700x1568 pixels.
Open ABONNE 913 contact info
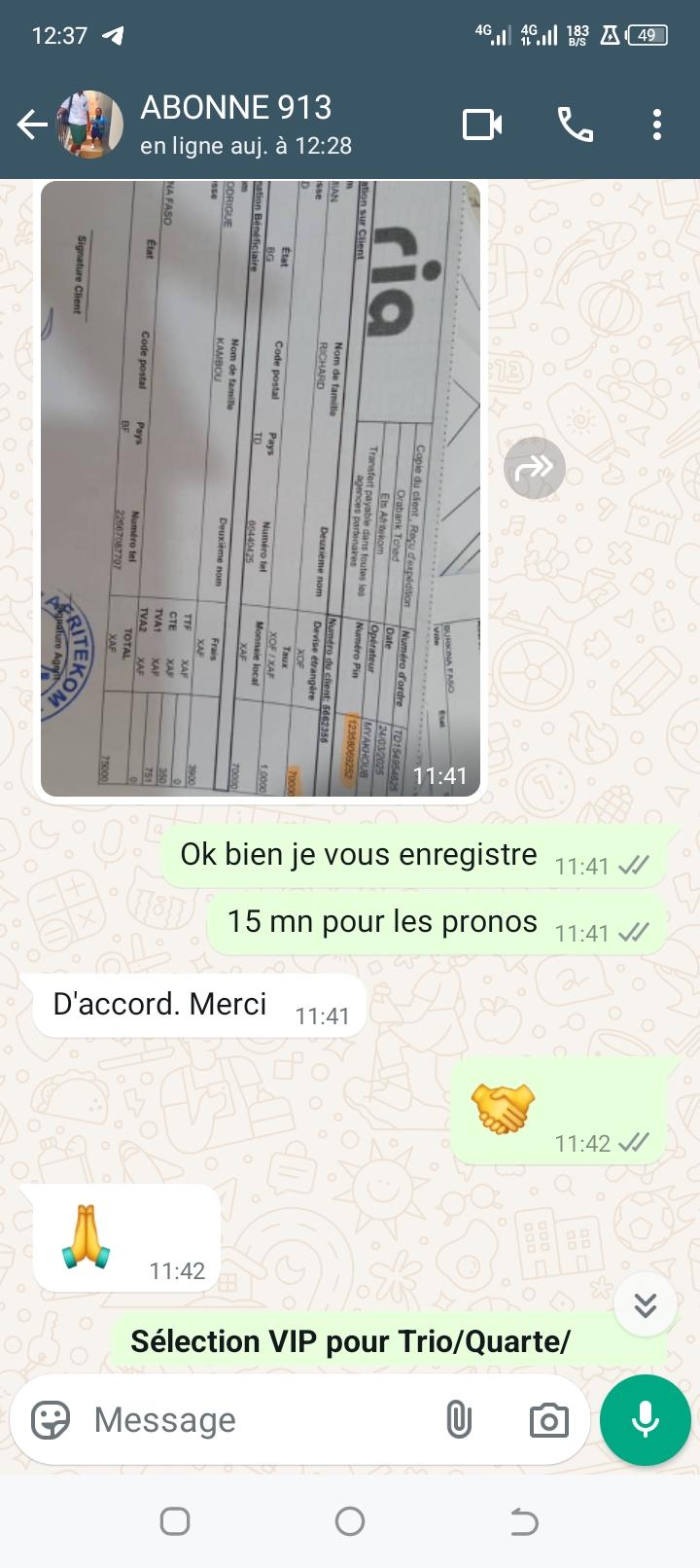tap(245, 124)
